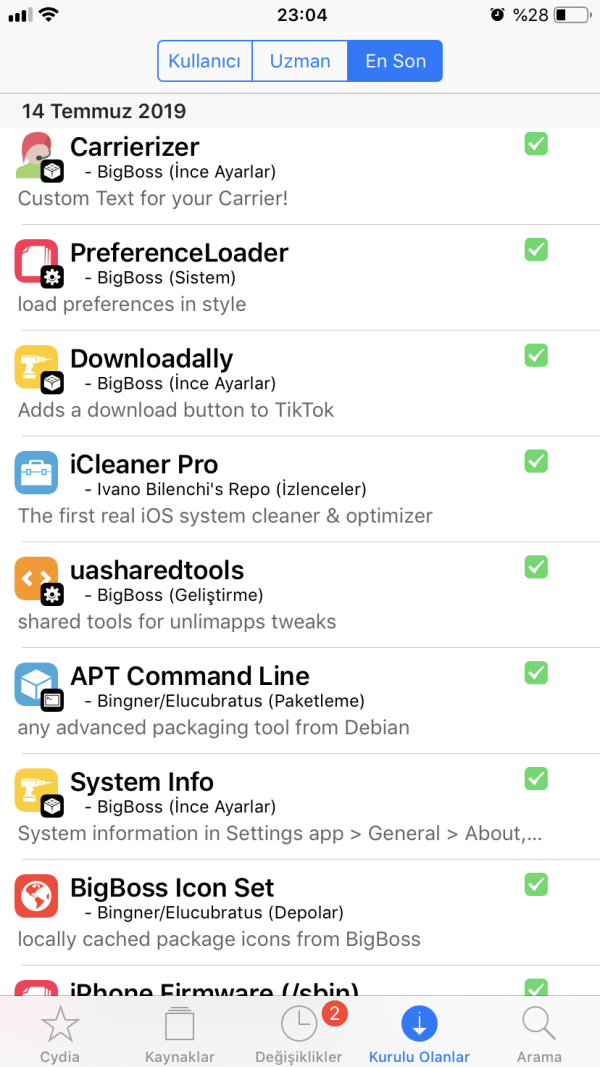Switch to the Kullanıcı segment
This screenshot has height=1067, width=600.
click(205, 61)
